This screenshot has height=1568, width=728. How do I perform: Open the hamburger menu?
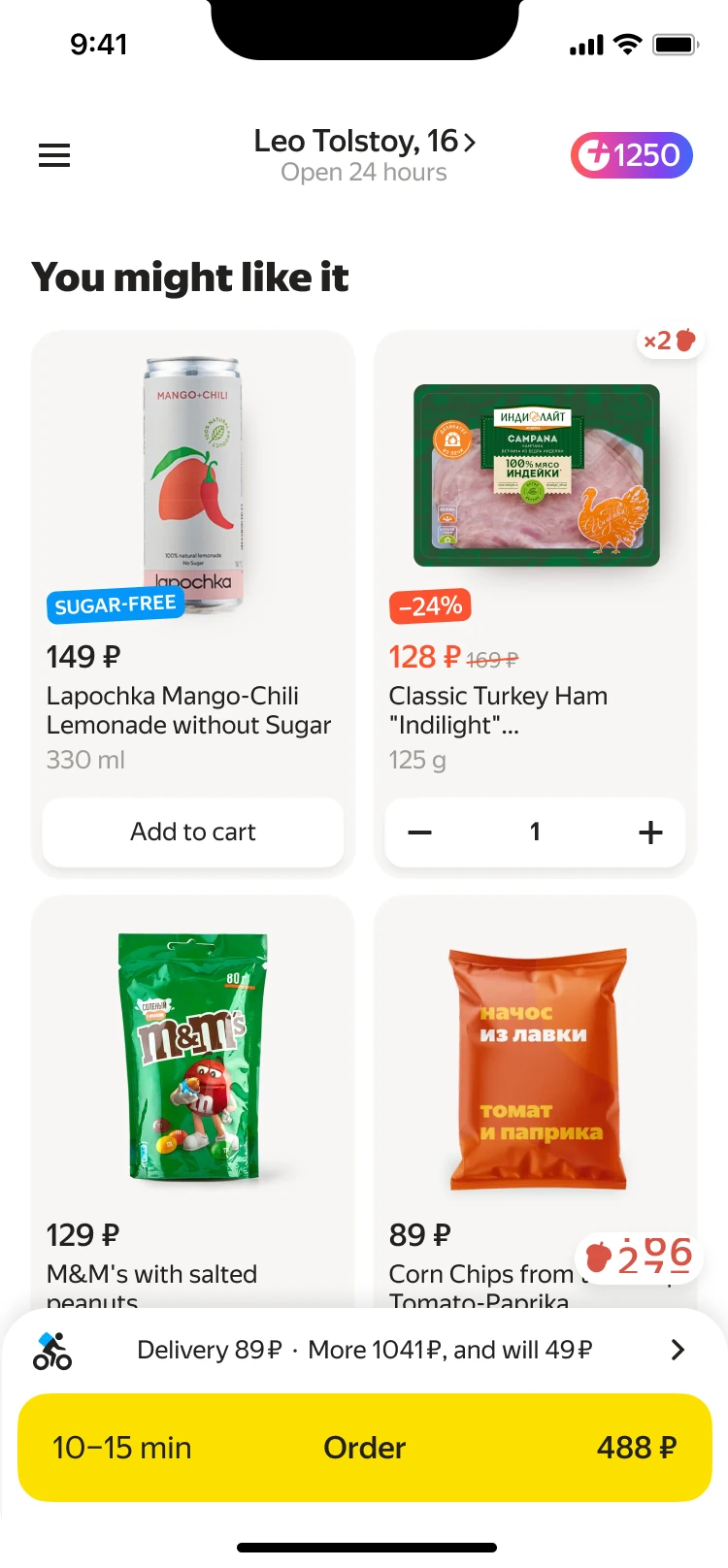tap(54, 155)
